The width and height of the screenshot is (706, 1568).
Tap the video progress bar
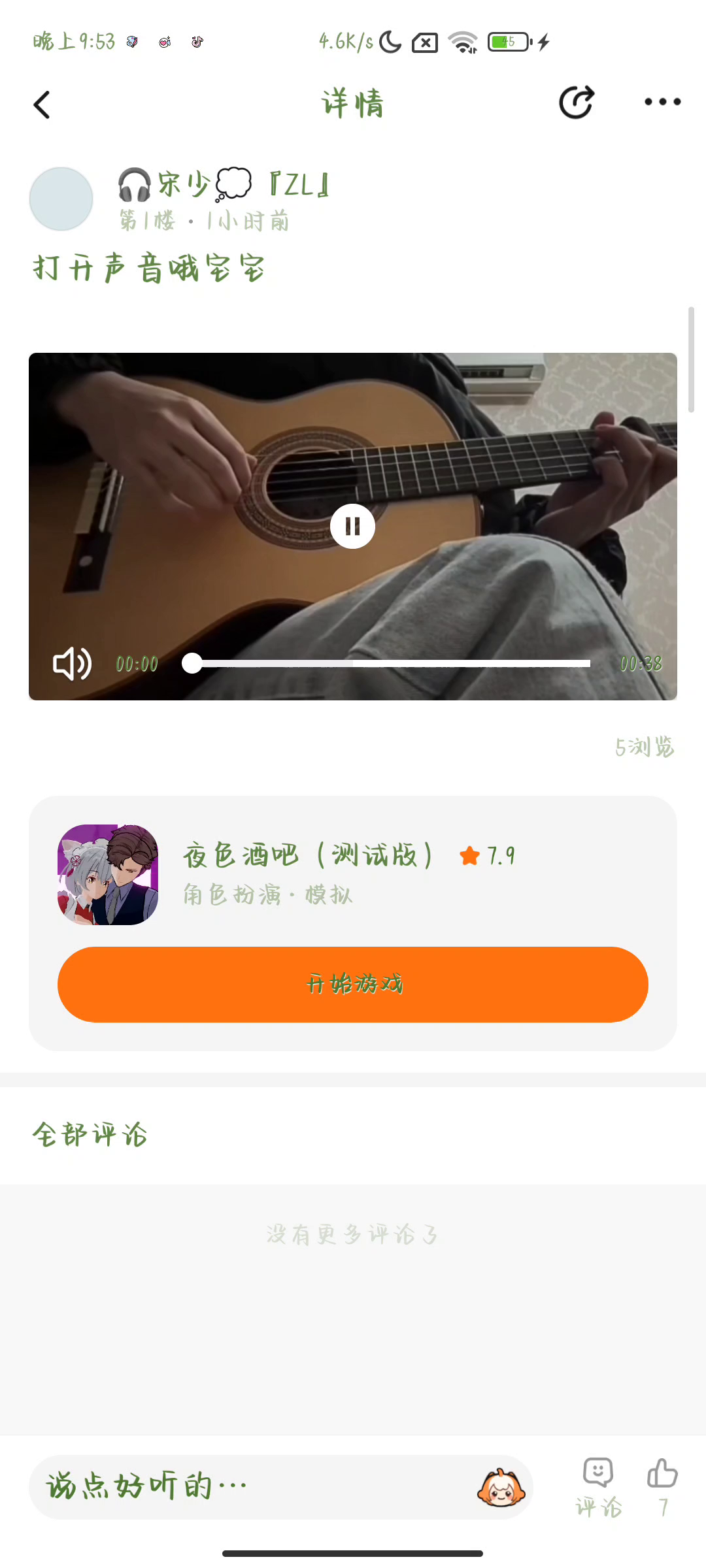pyautogui.click(x=392, y=663)
